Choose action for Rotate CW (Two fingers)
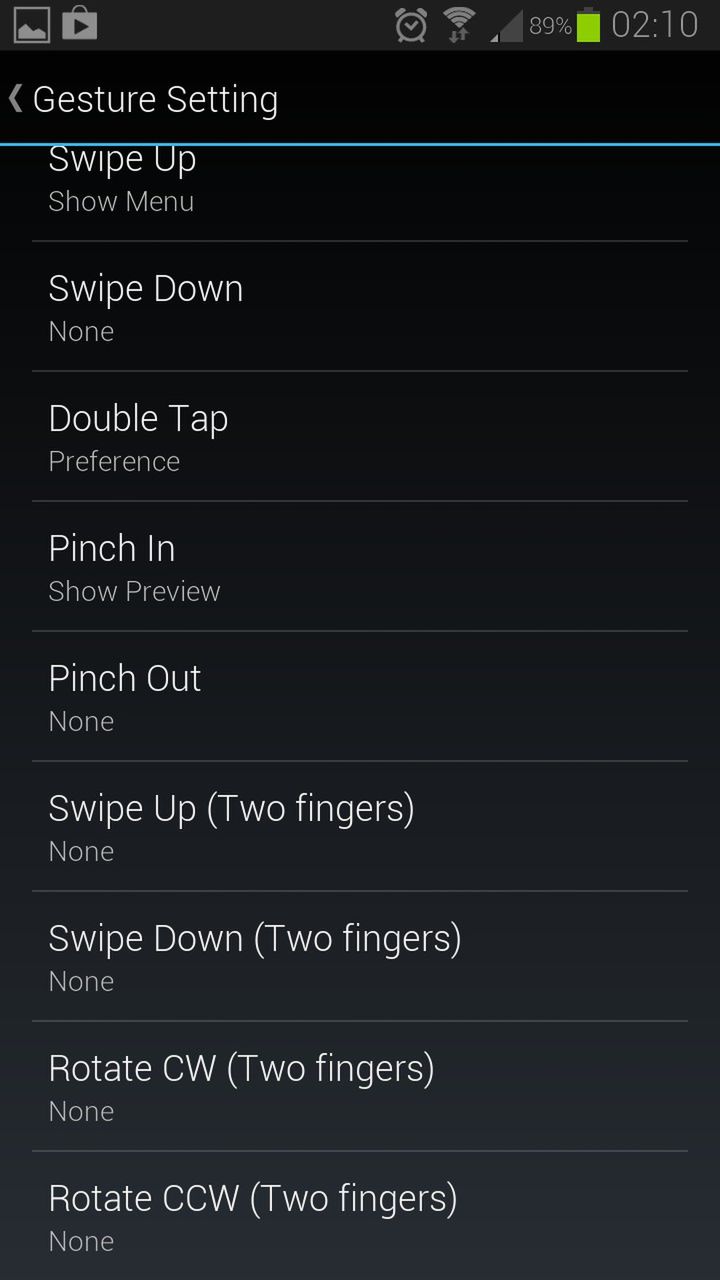Image resolution: width=720 pixels, height=1280 pixels. [360, 1087]
